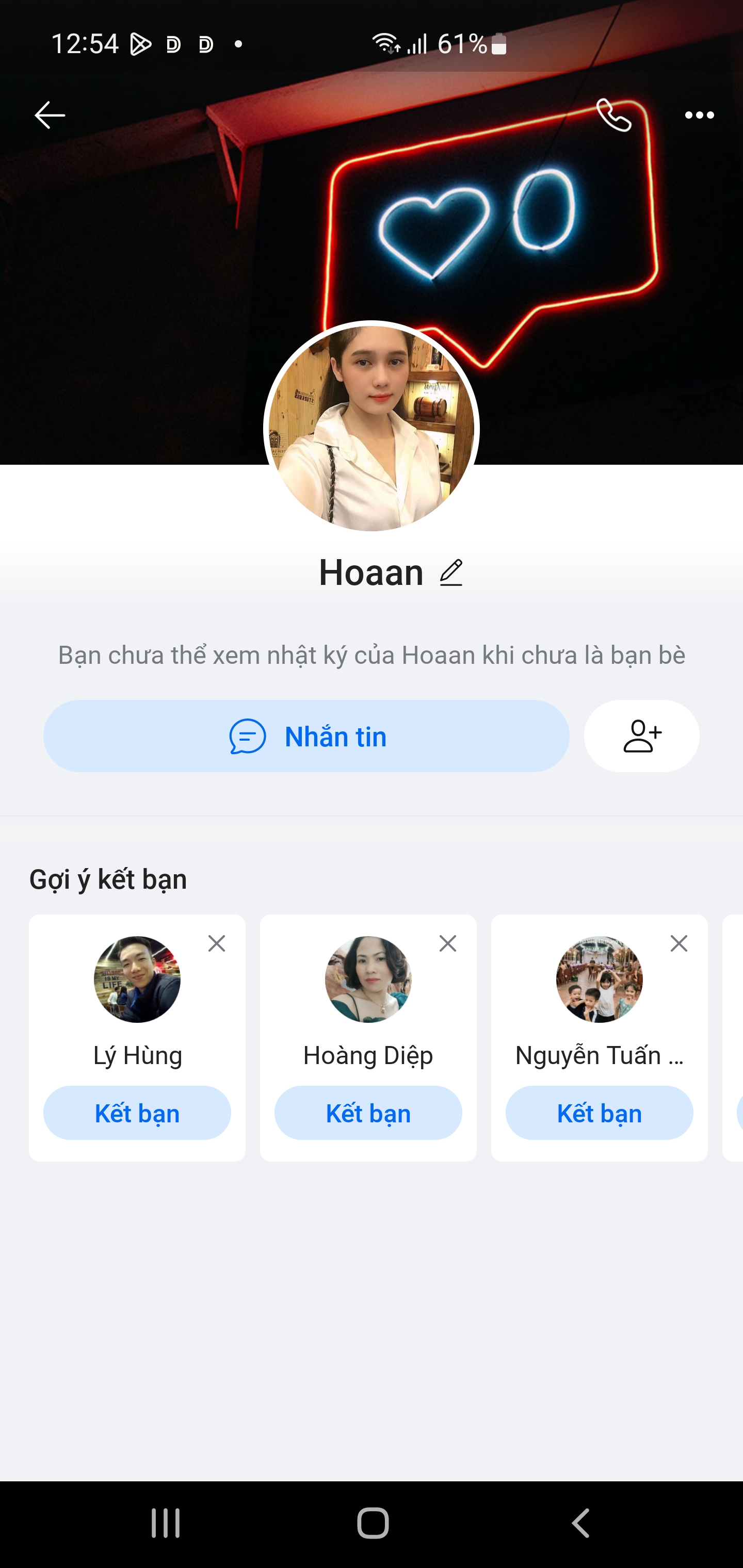Start a voice call with Hoaan

click(x=613, y=115)
